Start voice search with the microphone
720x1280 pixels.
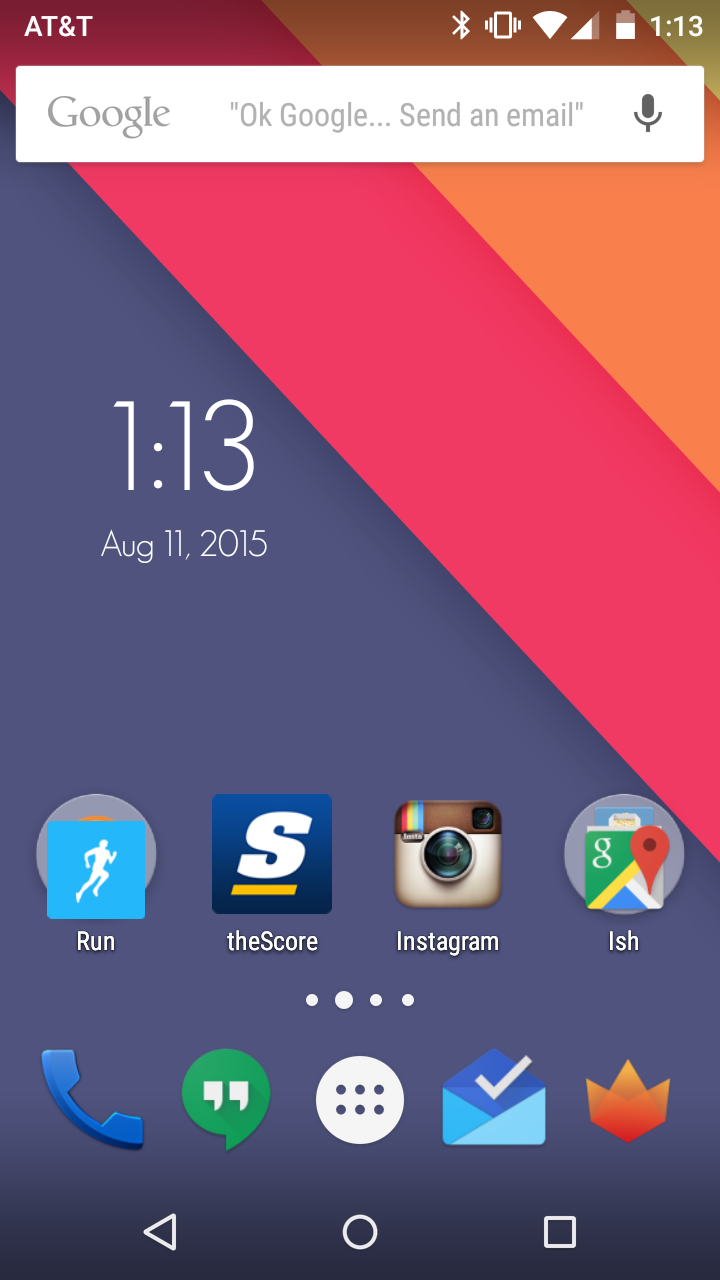coord(648,114)
